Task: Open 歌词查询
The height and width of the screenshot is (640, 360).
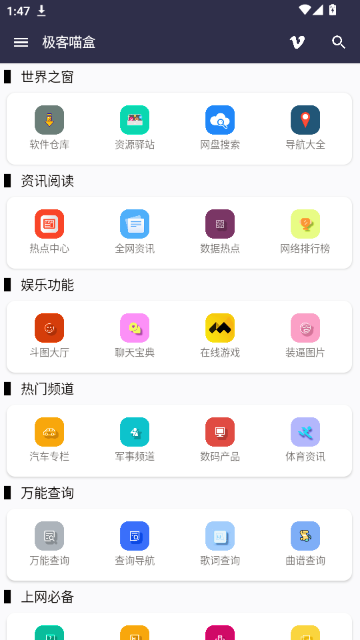Action: tap(220, 544)
